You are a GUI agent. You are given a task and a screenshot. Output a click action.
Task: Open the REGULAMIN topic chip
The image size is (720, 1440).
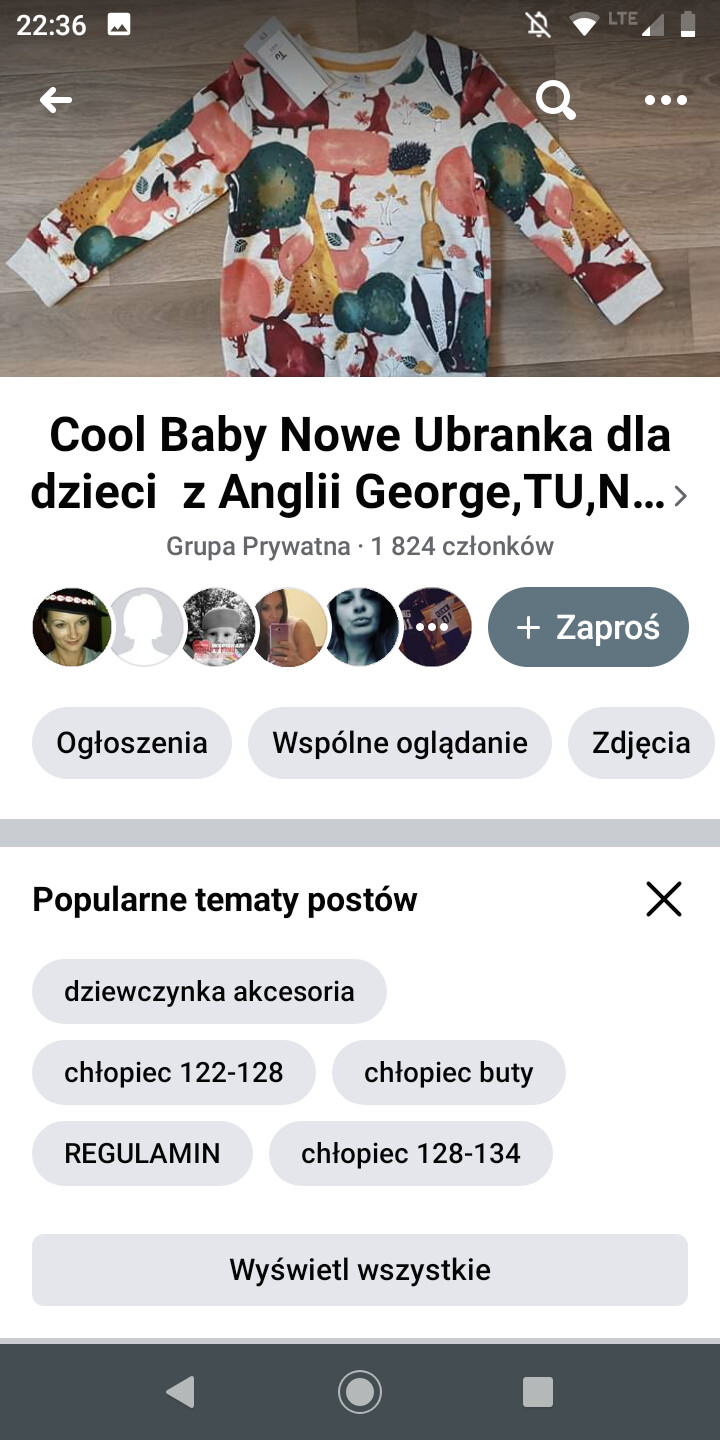(142, 1153)
